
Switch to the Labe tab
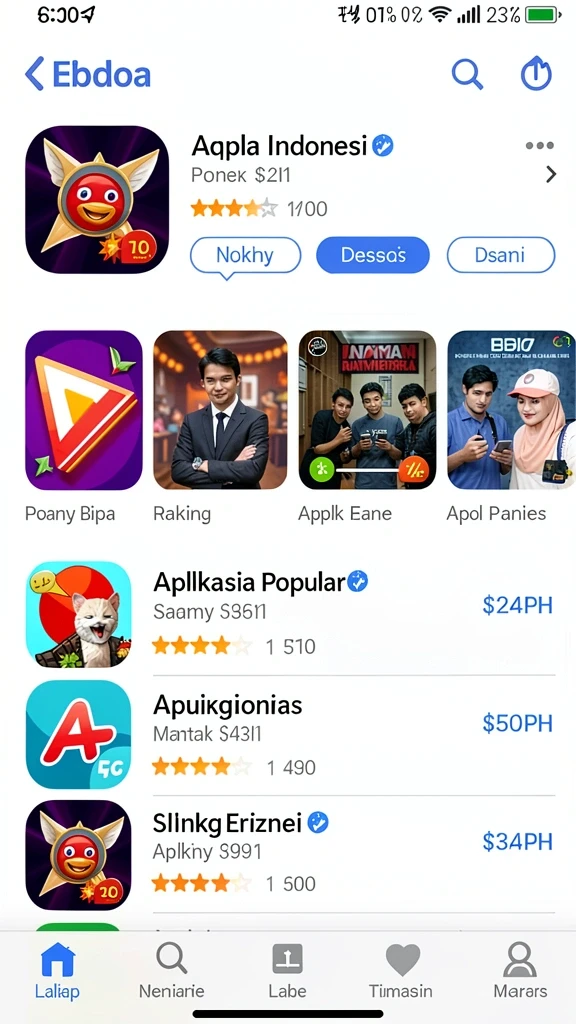point(287,971)
